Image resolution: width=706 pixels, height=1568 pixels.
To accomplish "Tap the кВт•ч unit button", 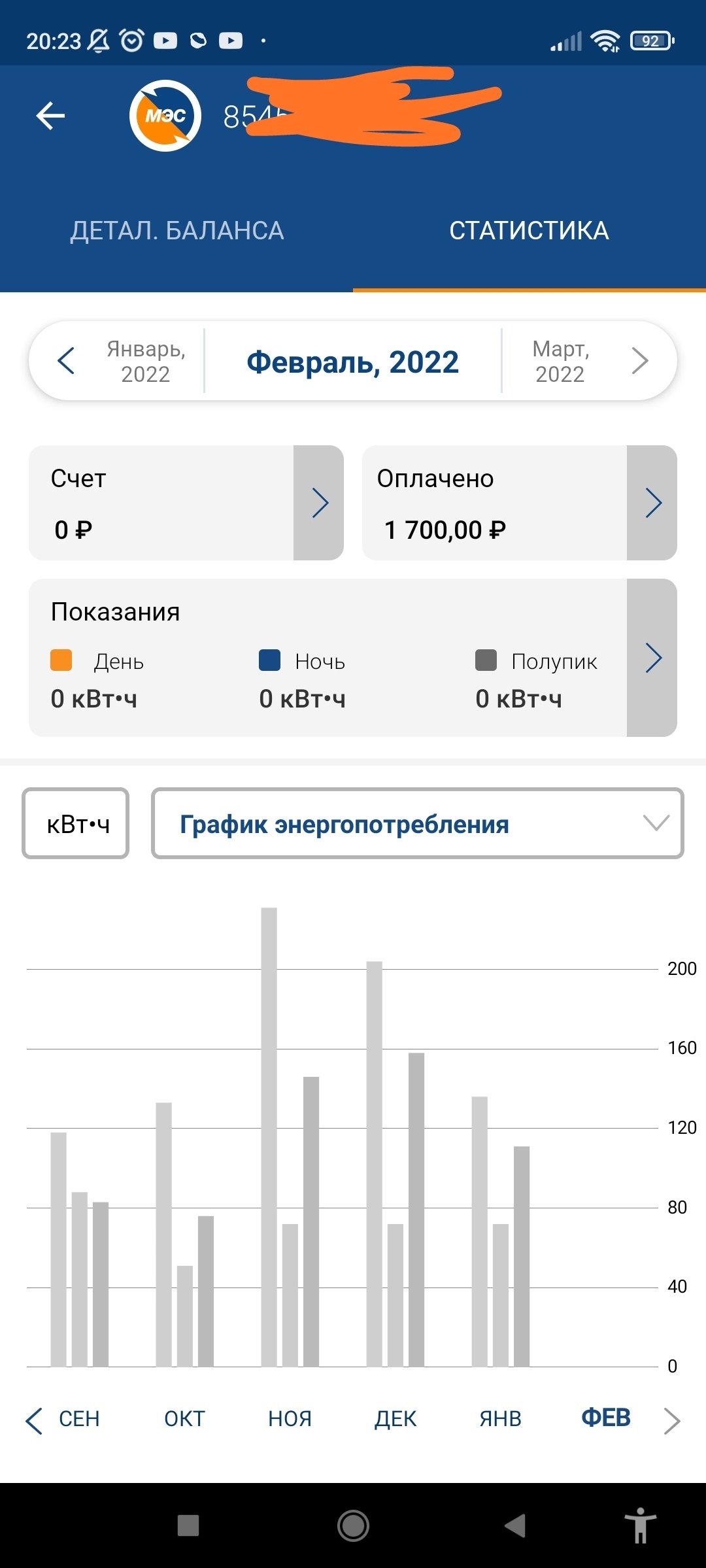I will click(76, 824).
